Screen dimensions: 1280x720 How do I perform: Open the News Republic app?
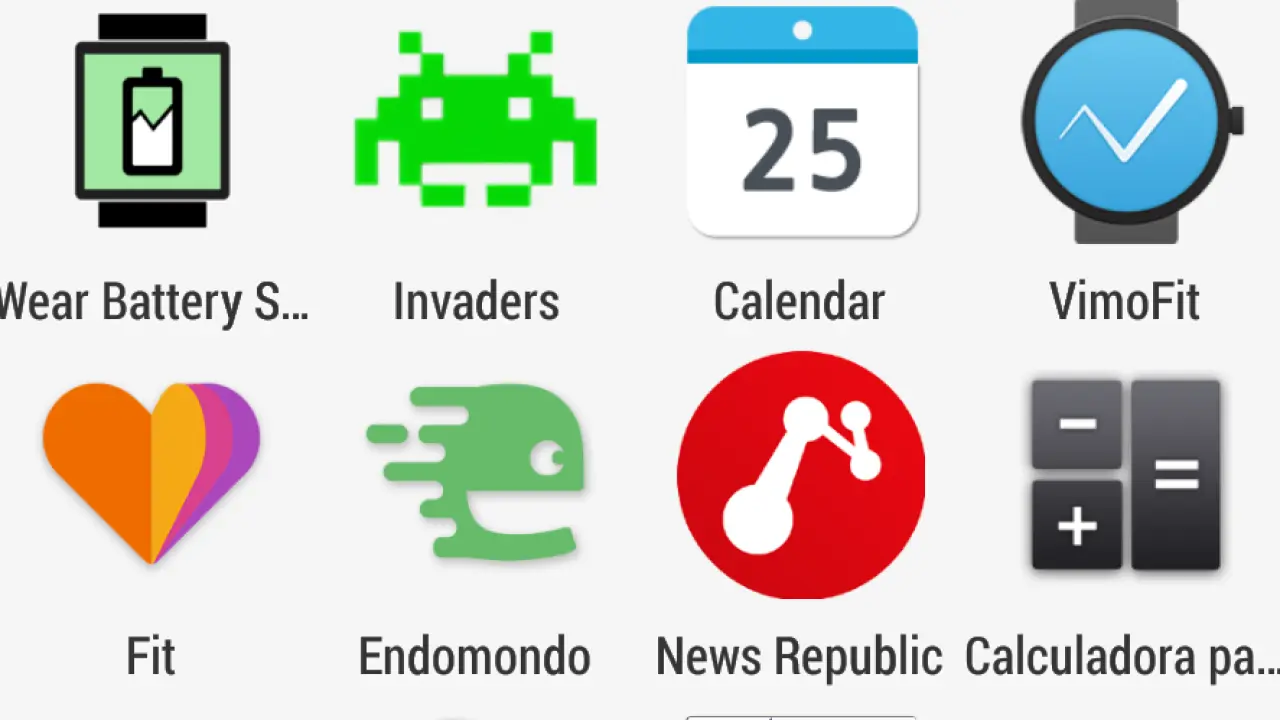point(800,474)
